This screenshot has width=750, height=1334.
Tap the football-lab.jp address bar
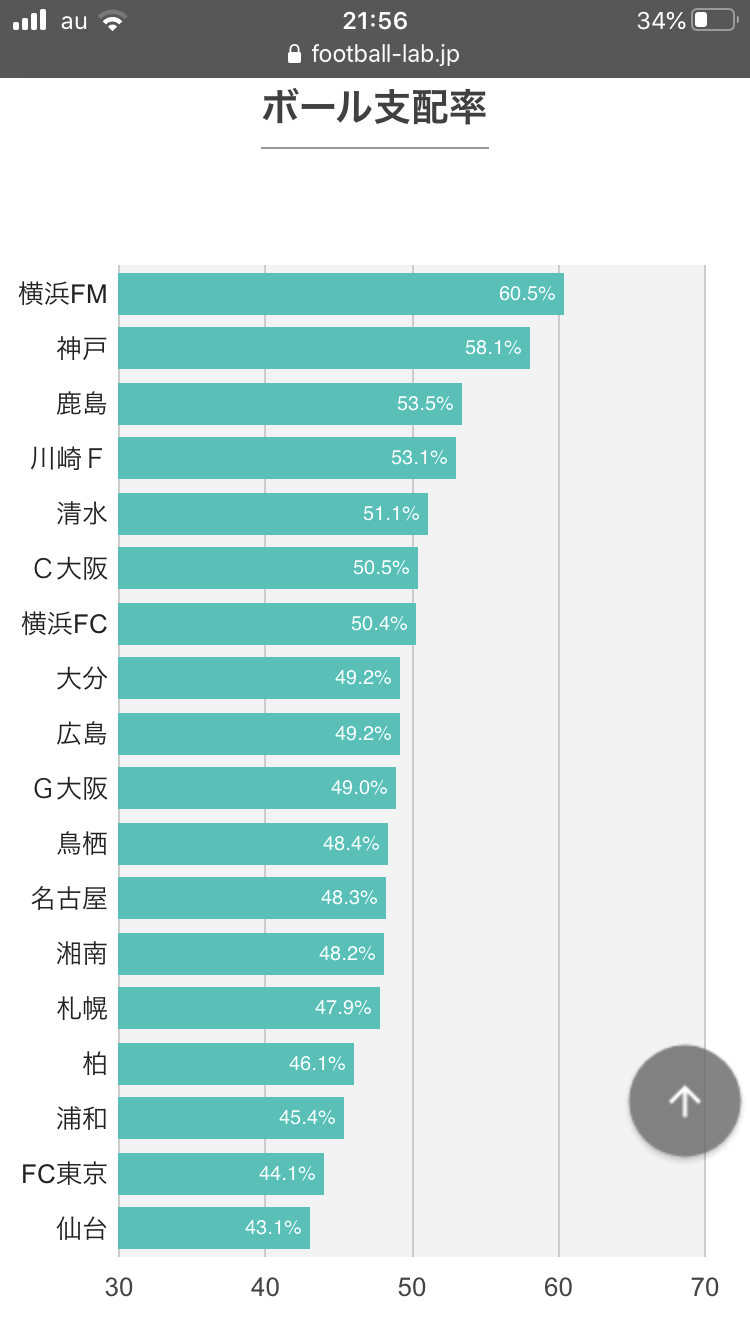(x=374, y=54)
